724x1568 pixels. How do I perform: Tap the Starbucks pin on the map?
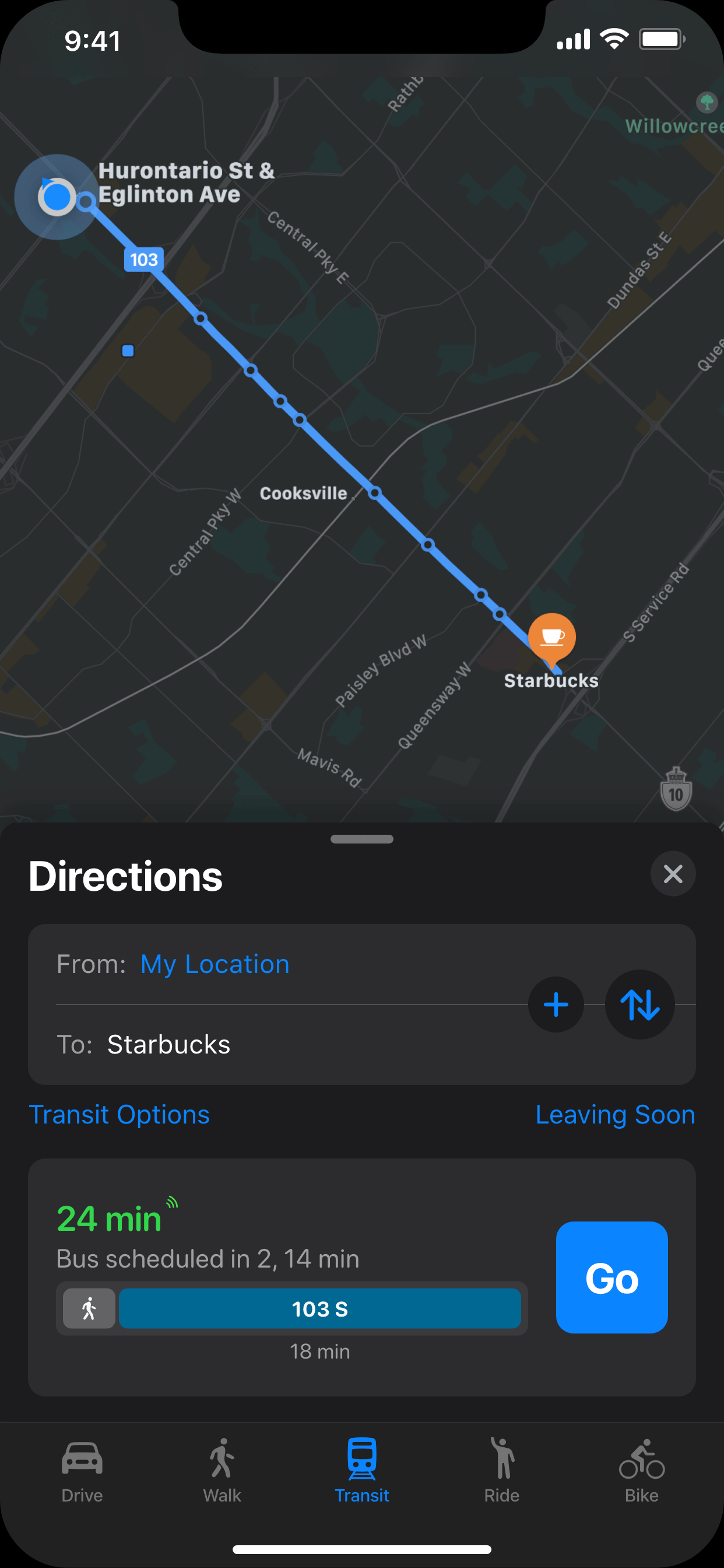[x=552, y=638]
